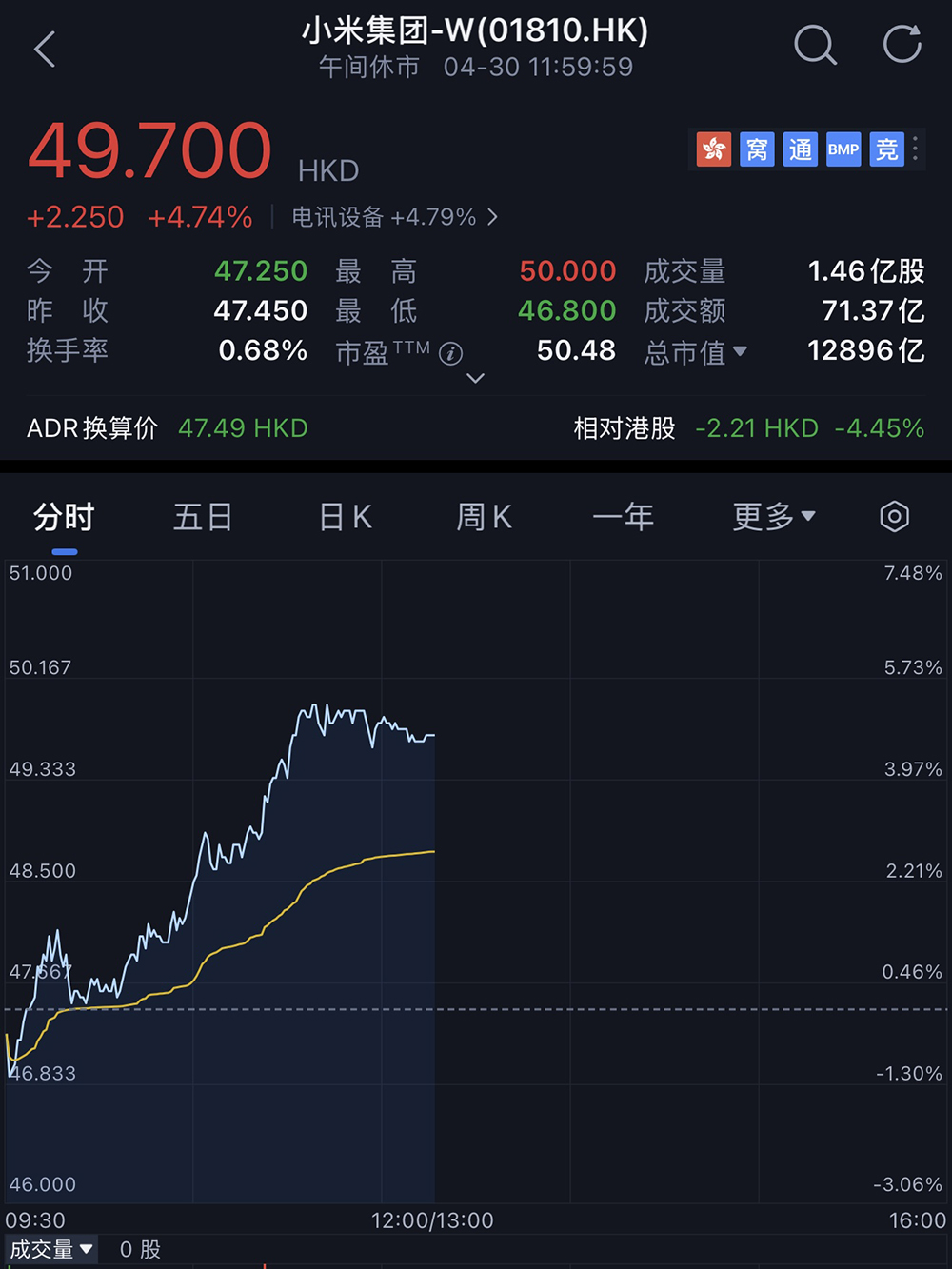Viewport: 952px width, 1269px height.
Task: Tap the intraday price chart area
Action: tap(286, 857)
